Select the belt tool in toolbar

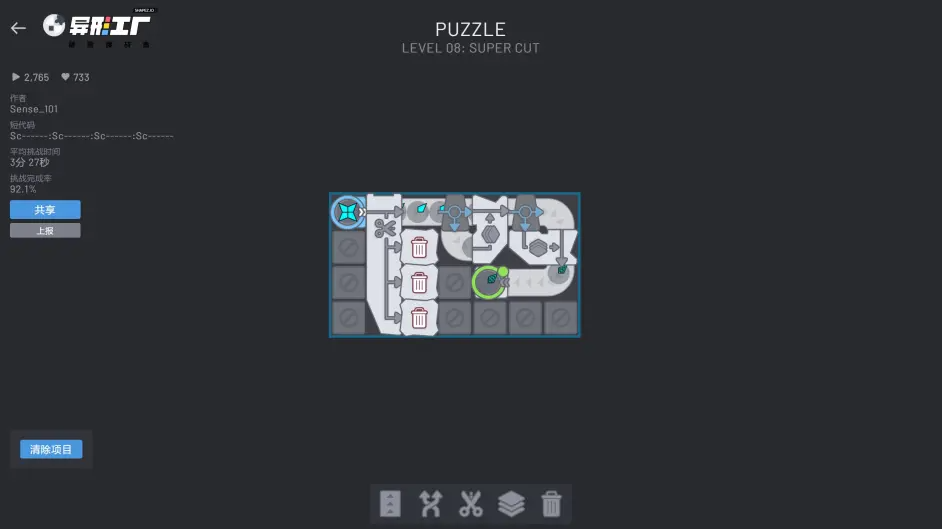coord(390,504)
